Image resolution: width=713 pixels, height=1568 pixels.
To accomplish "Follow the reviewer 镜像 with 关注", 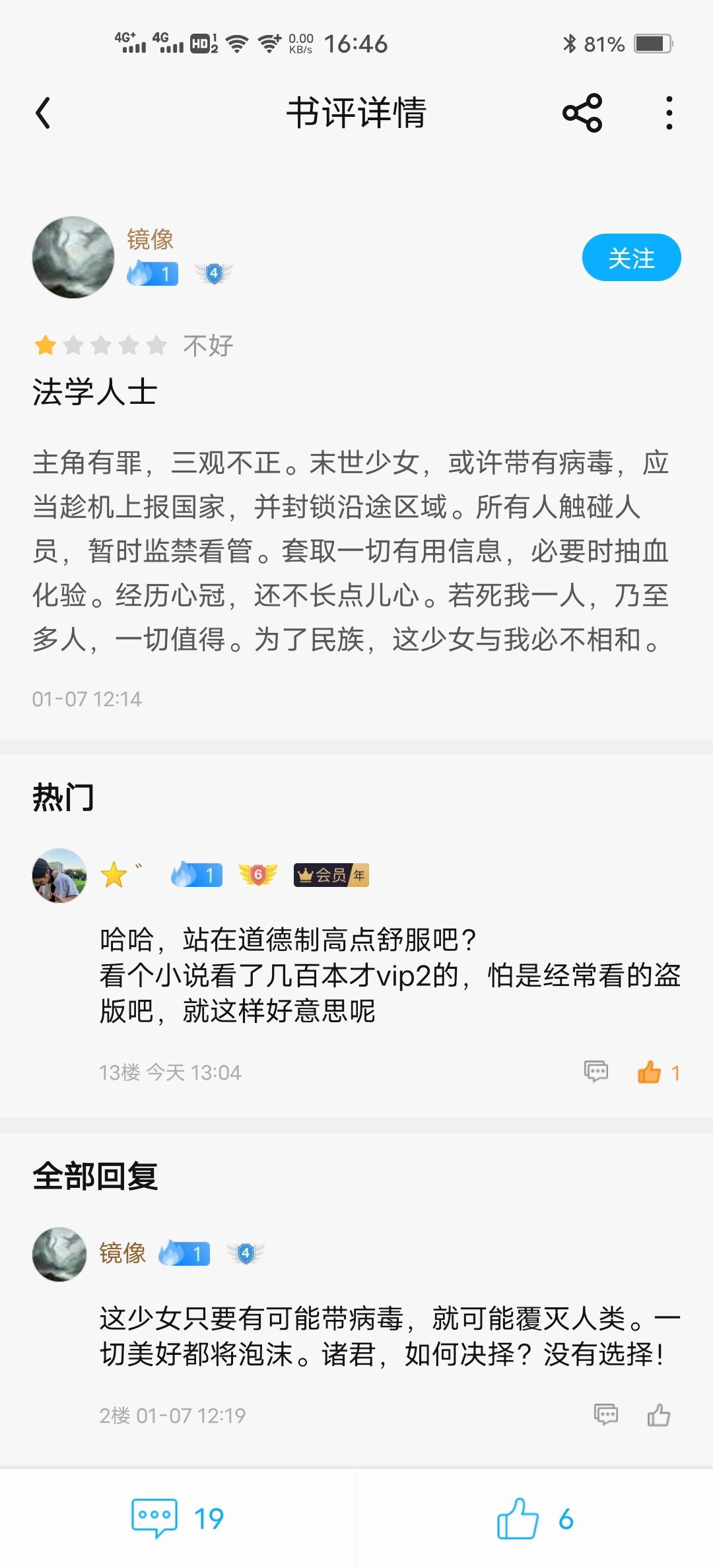I will [x=630, y=257].
